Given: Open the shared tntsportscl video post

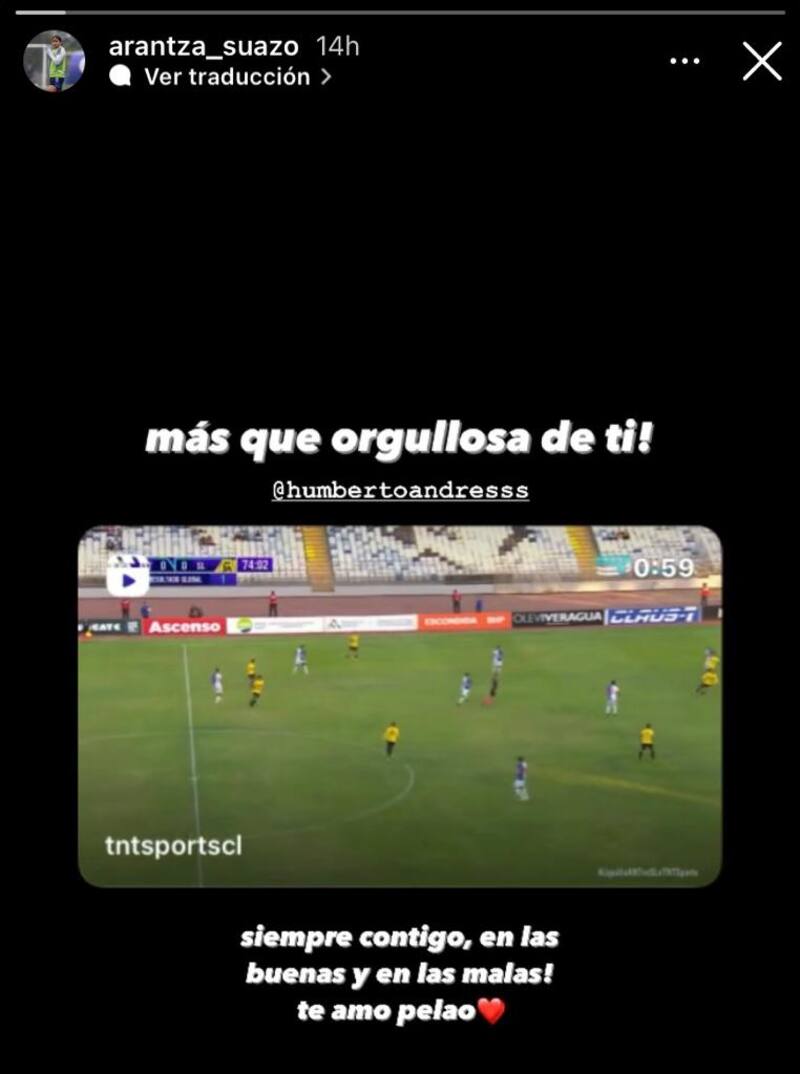Looking at the screenshot, I should point(400,706).
